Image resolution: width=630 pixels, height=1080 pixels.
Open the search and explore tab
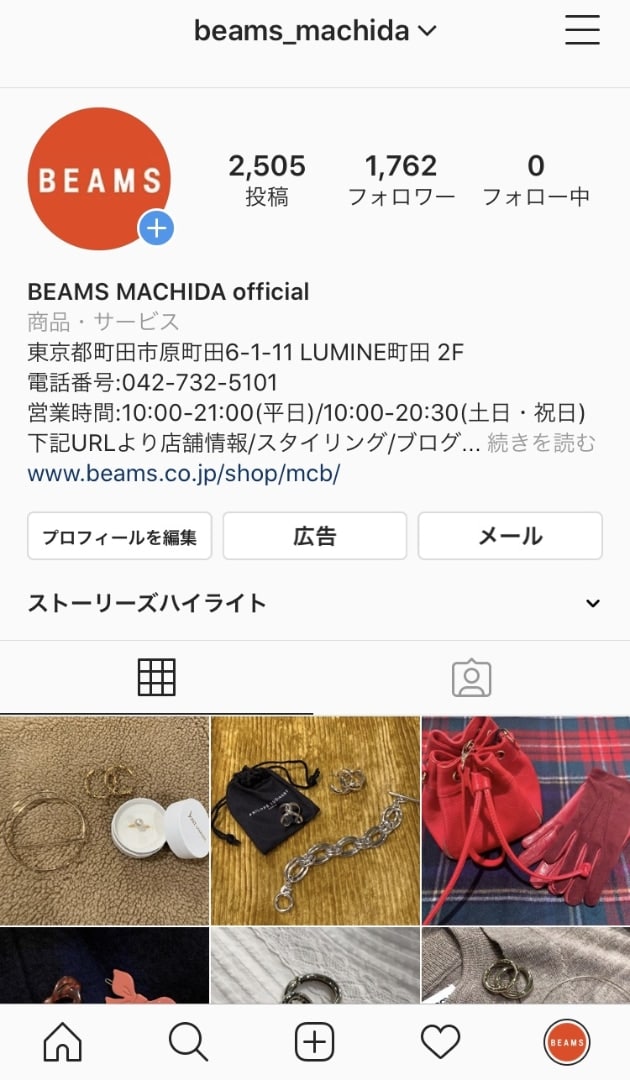click(188, 1043)
